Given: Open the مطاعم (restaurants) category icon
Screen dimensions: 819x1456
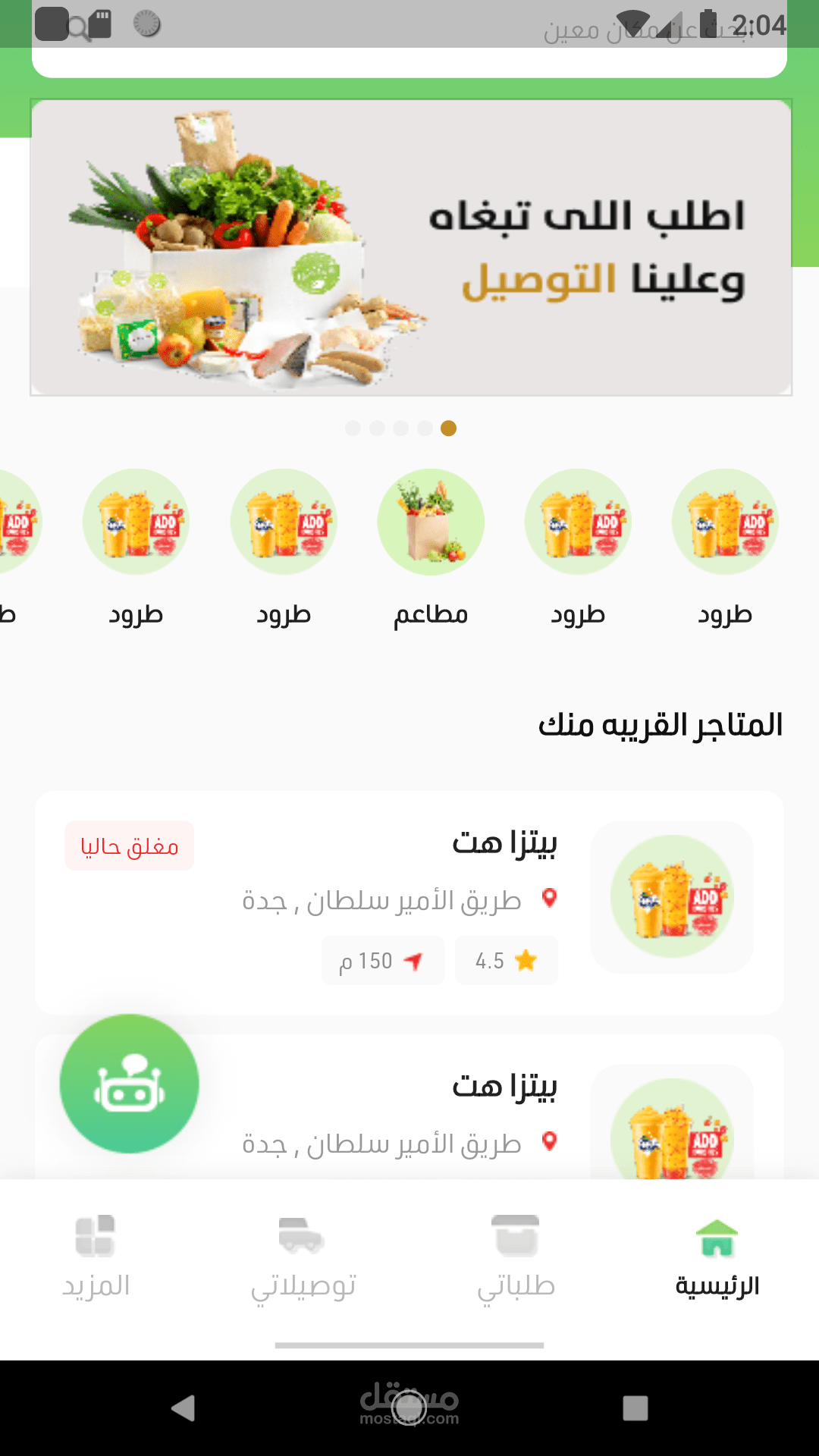Looking at the screenshot, I should click(x=430, y=523).
